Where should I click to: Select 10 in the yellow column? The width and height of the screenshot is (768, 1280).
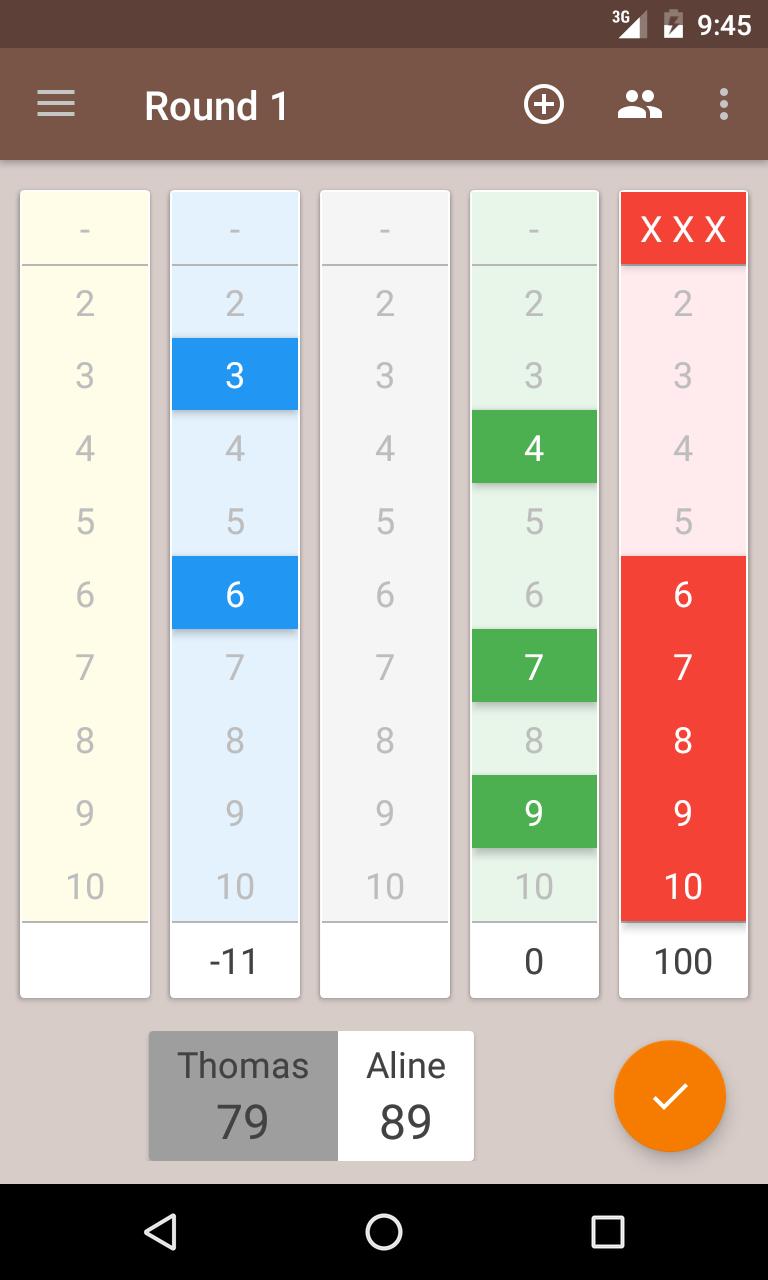[x=85, y=886]
